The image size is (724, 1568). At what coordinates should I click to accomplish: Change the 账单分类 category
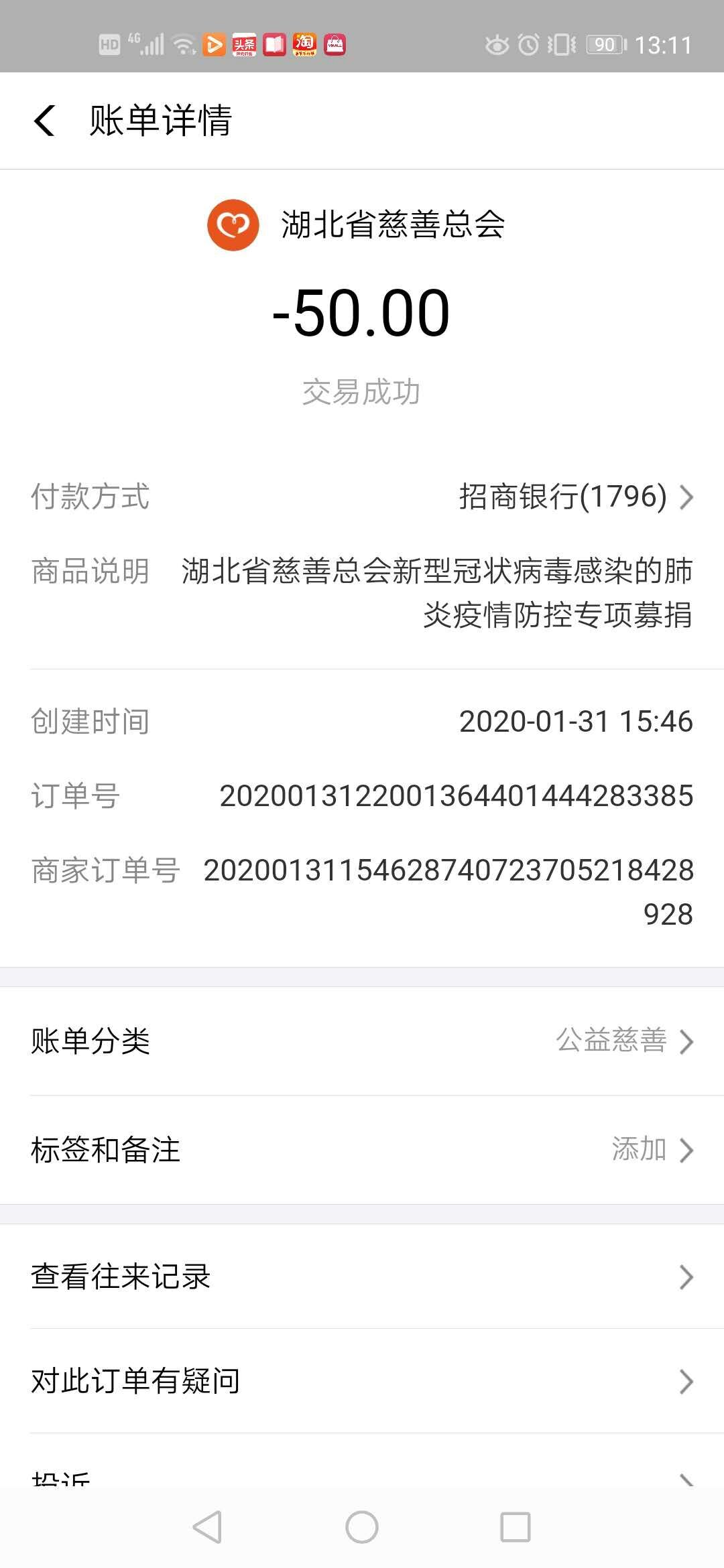tap(362, 1041)
